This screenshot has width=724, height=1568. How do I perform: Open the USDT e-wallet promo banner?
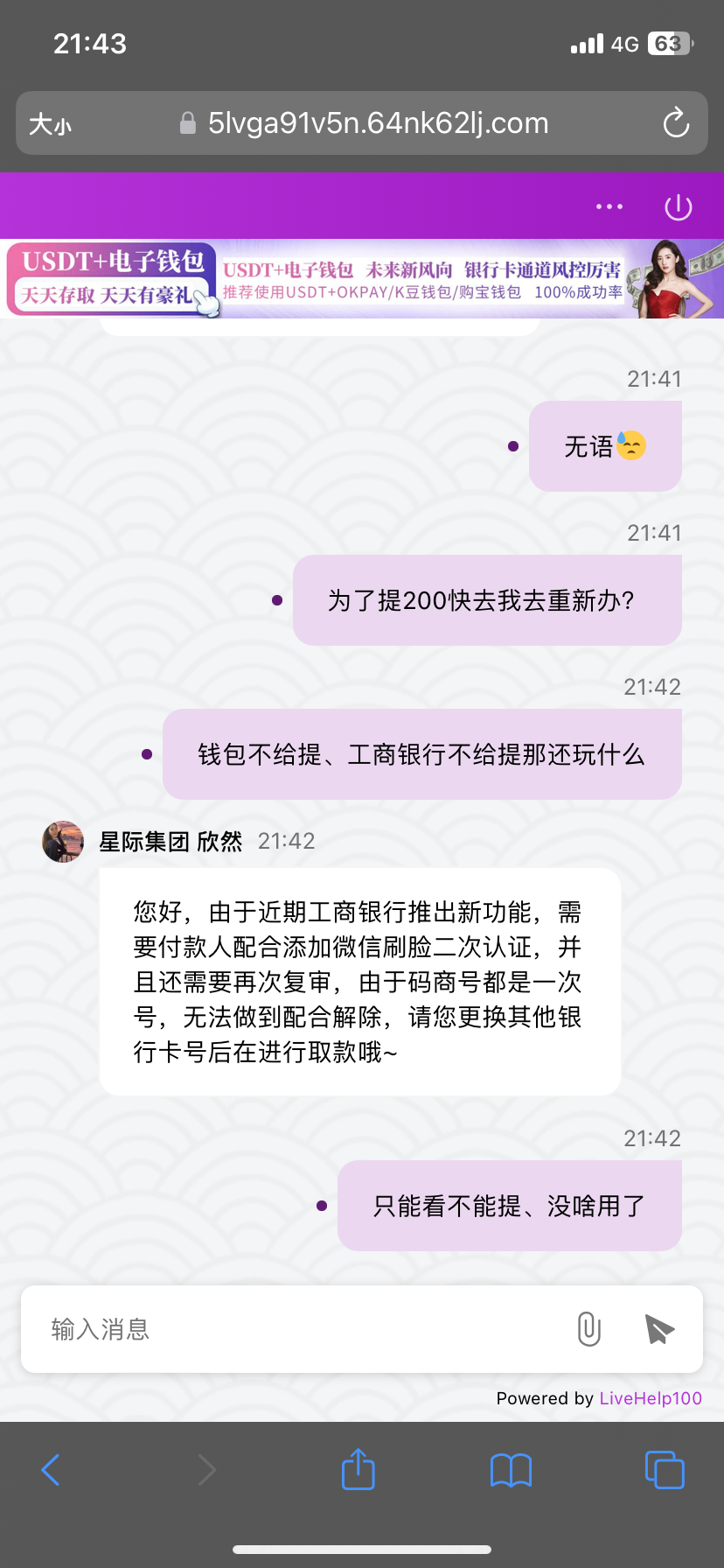[362, 279]
